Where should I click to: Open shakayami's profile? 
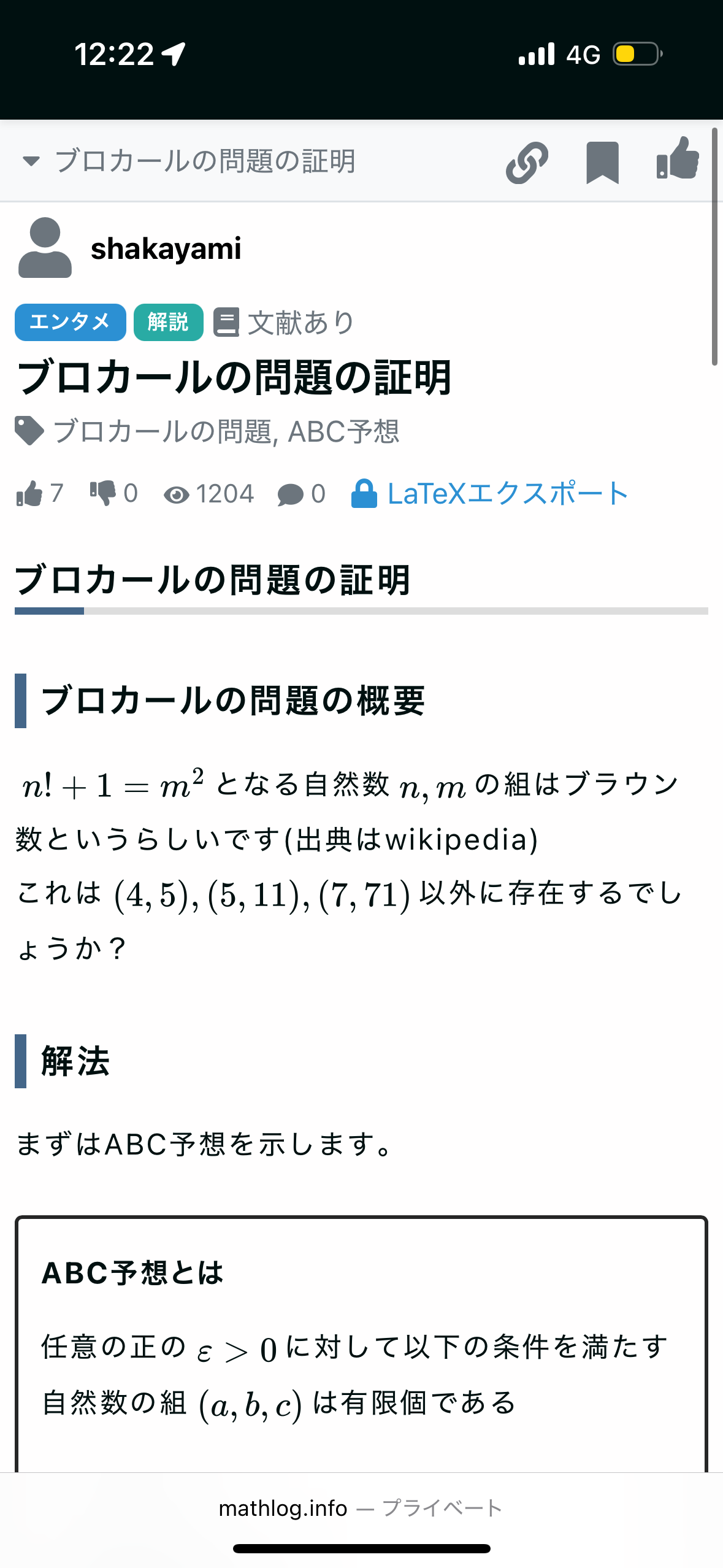point(166,248)
